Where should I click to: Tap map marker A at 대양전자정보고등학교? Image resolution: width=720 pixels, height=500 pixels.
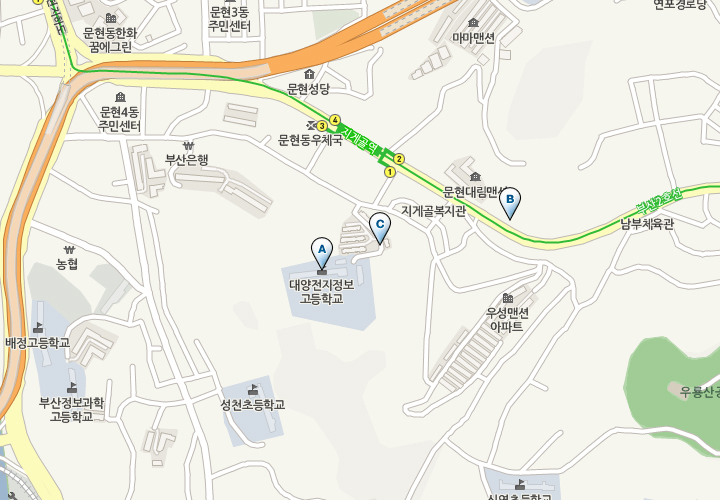[321, 249]
